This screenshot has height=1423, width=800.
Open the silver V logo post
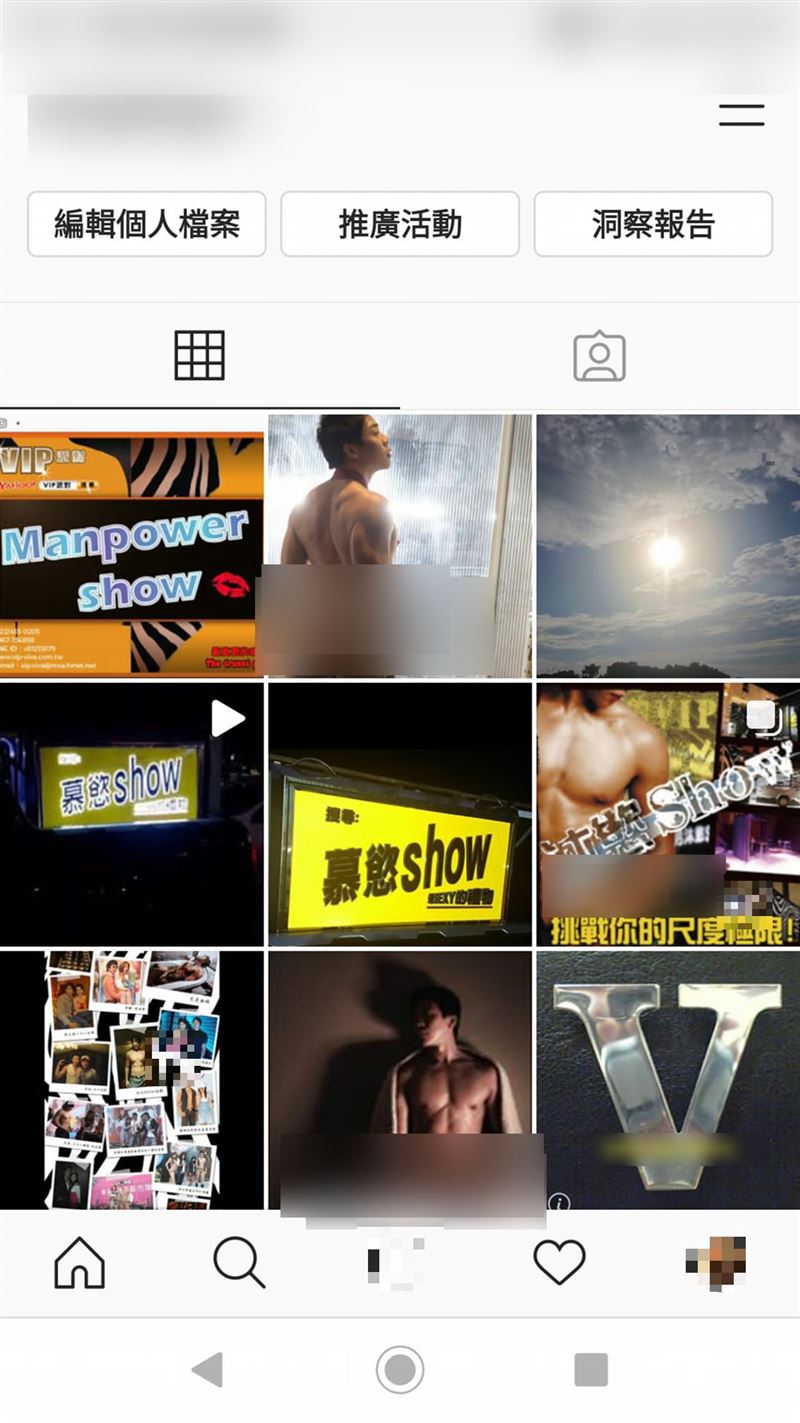pos(668,1080)
